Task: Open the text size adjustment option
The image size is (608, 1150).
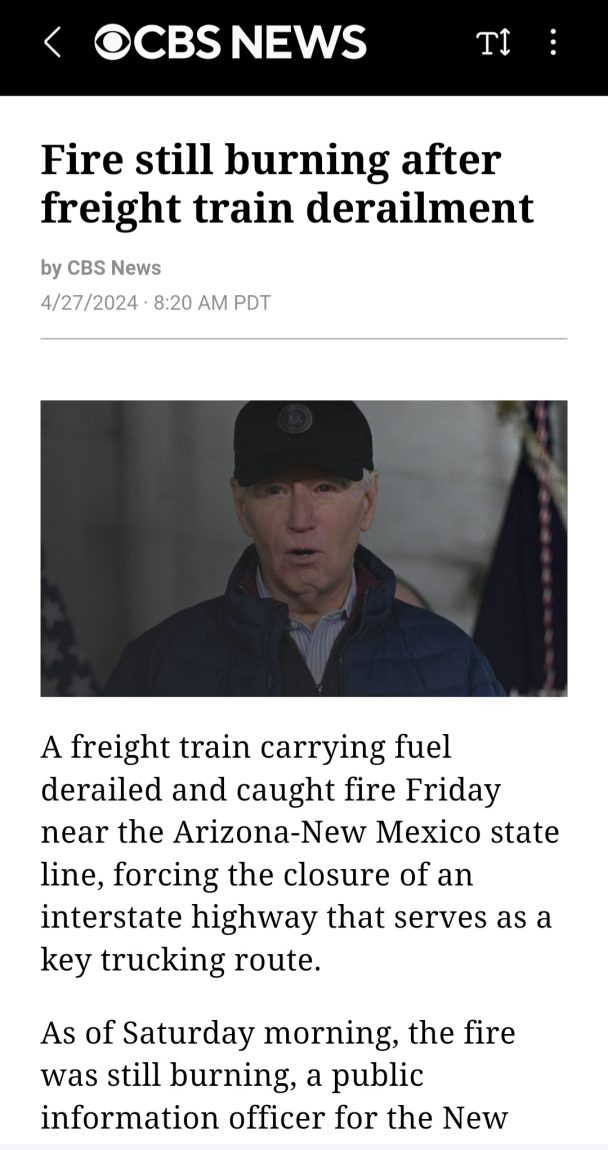Action: pos(493,43)
